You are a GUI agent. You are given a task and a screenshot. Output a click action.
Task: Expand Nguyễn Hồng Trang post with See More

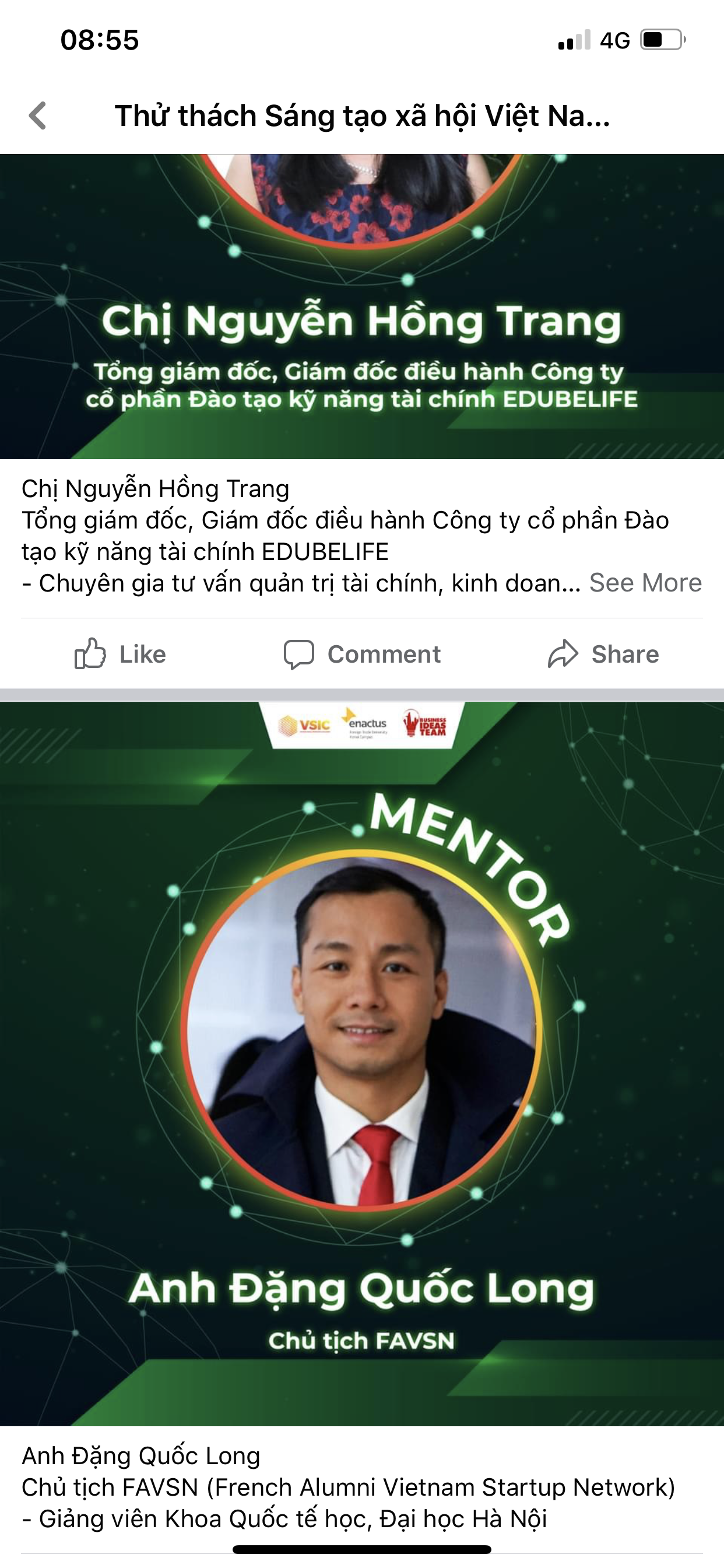click(x=645, y=583)
